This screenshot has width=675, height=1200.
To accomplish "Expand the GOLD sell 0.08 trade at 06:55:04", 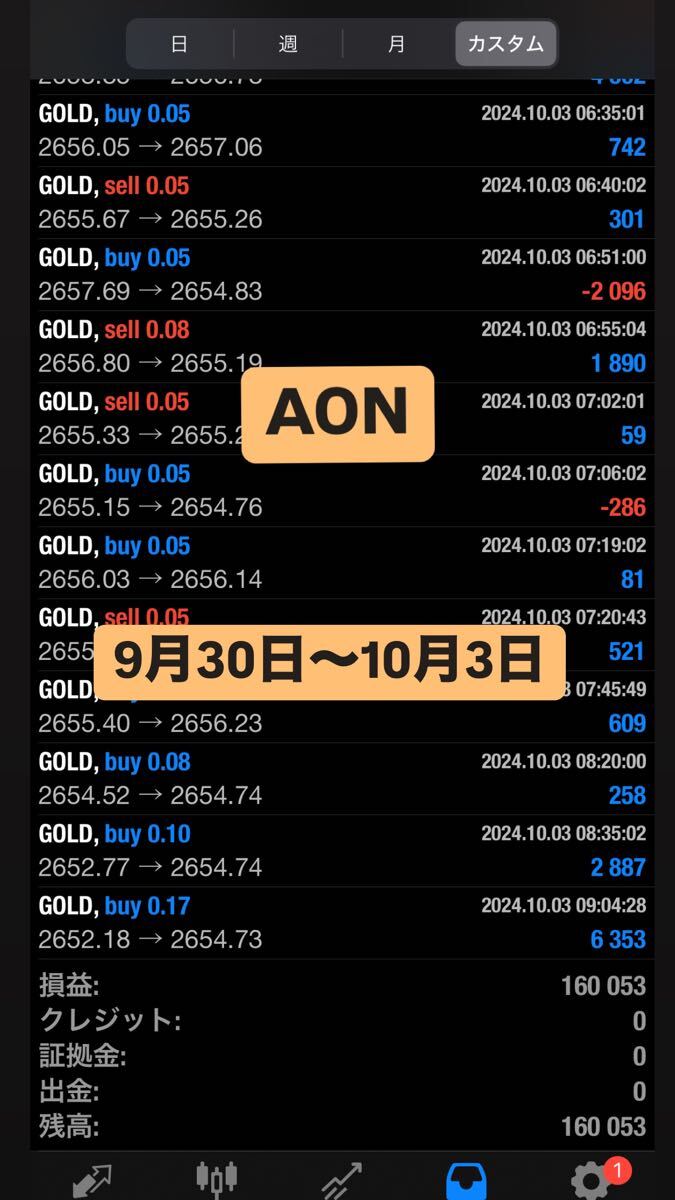I will (342, 347).
